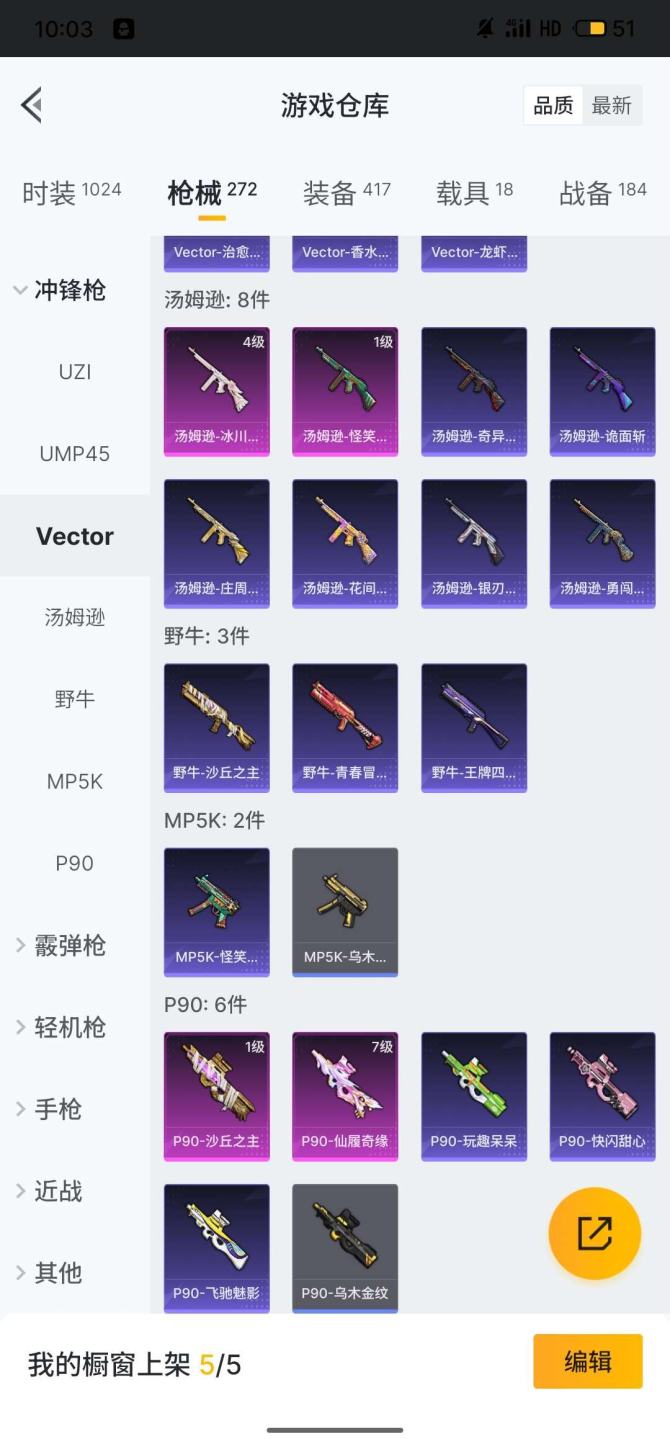670x1452 pixels.
Task: Sort by 最新
Action: pyautogui.click(x=611, y=105)
